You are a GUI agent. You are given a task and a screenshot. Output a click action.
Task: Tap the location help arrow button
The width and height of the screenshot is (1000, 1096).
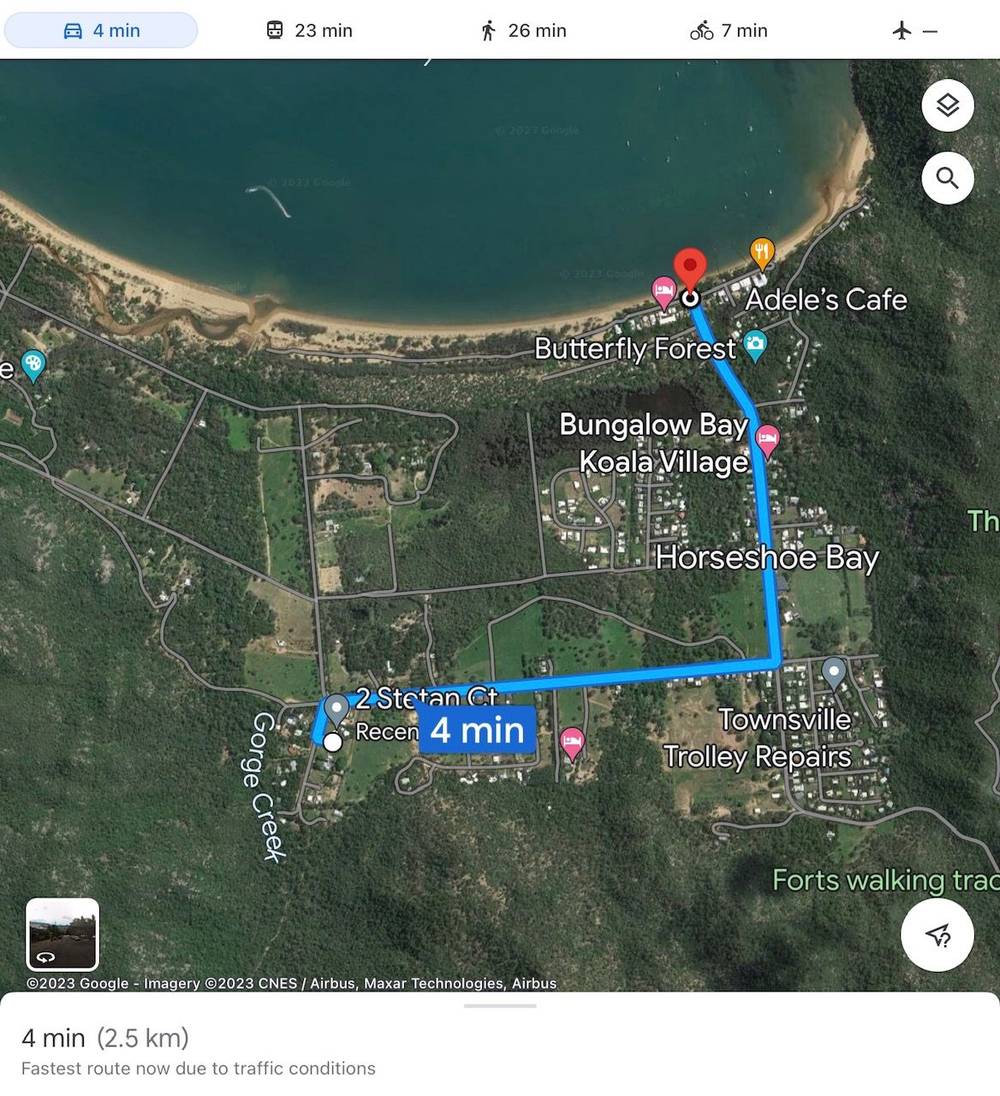(x=937, y=935)
